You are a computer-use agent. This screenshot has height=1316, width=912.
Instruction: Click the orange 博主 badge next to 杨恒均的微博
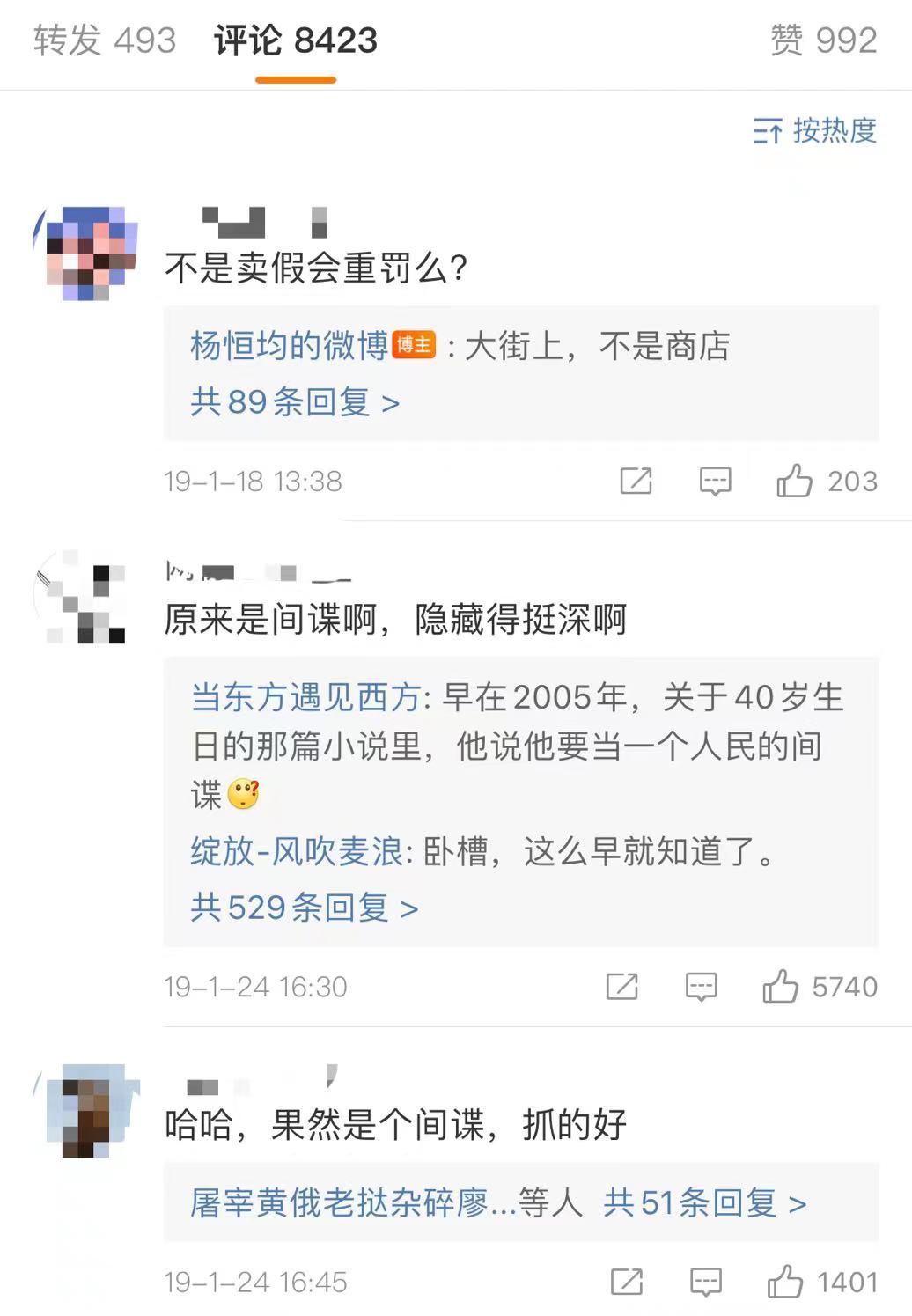point(417,347)
